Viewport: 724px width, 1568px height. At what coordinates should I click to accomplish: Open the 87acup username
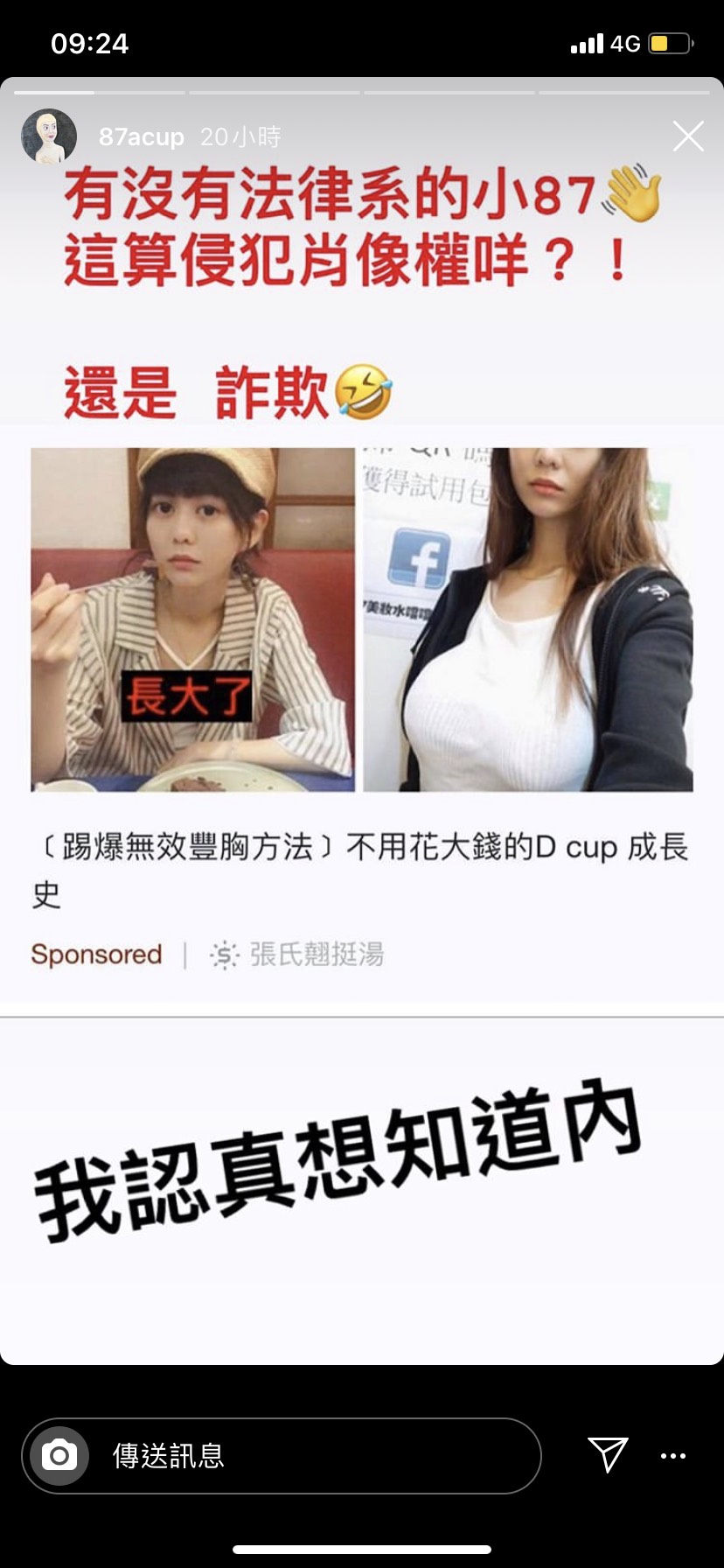[141, 137]
